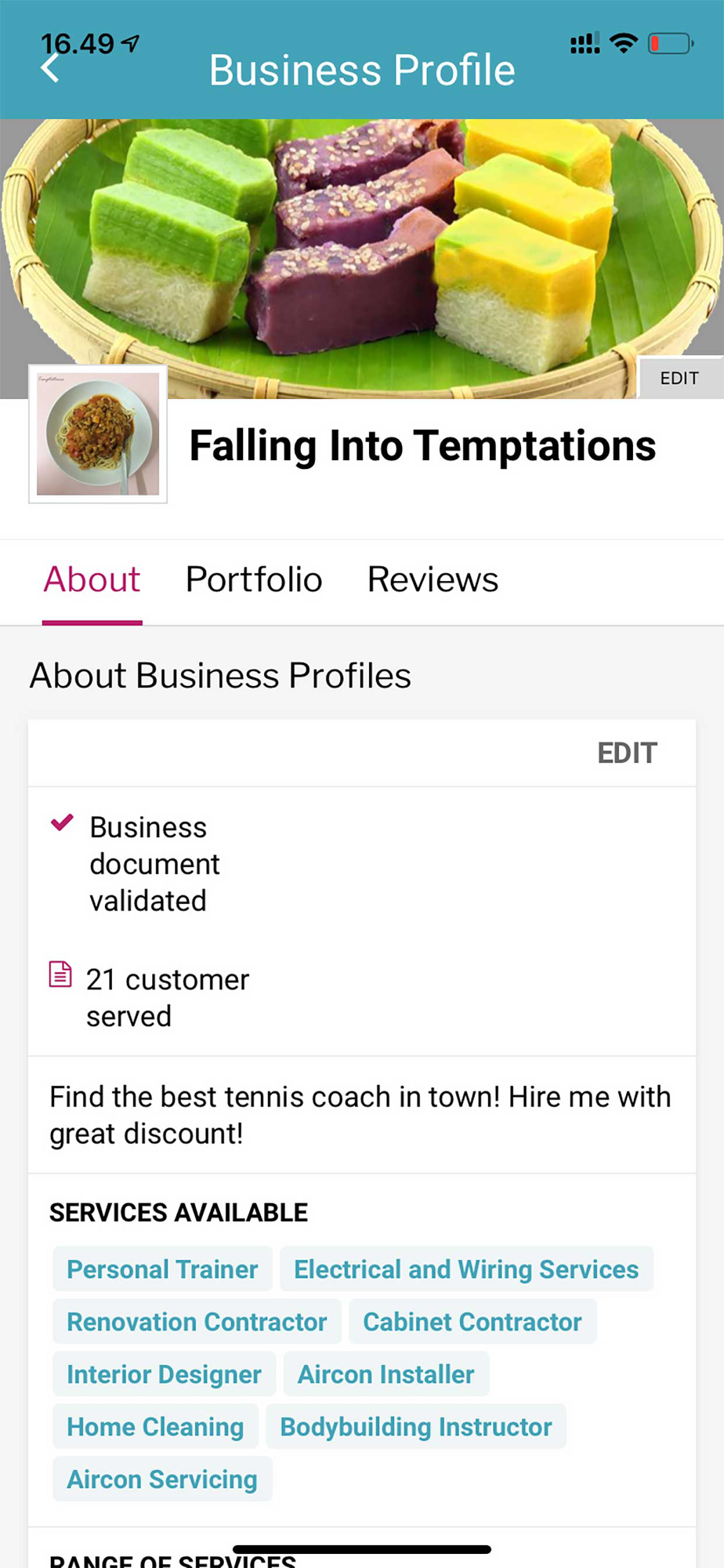View the Interior Designer service
Viewport: 724px width, 1568px height.
pyautogui.click(x=164, y=1374)
